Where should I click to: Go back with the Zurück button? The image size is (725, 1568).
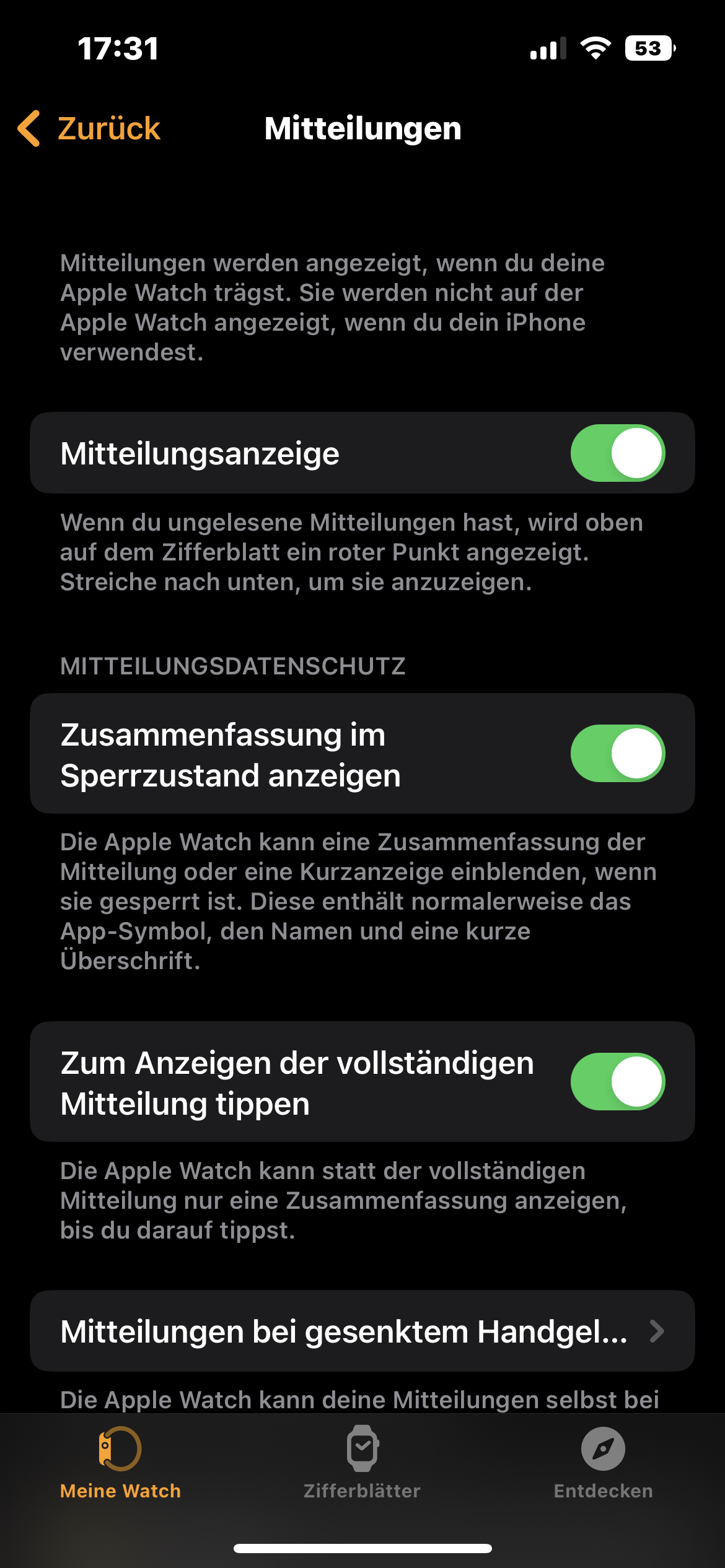pos(90,129)
